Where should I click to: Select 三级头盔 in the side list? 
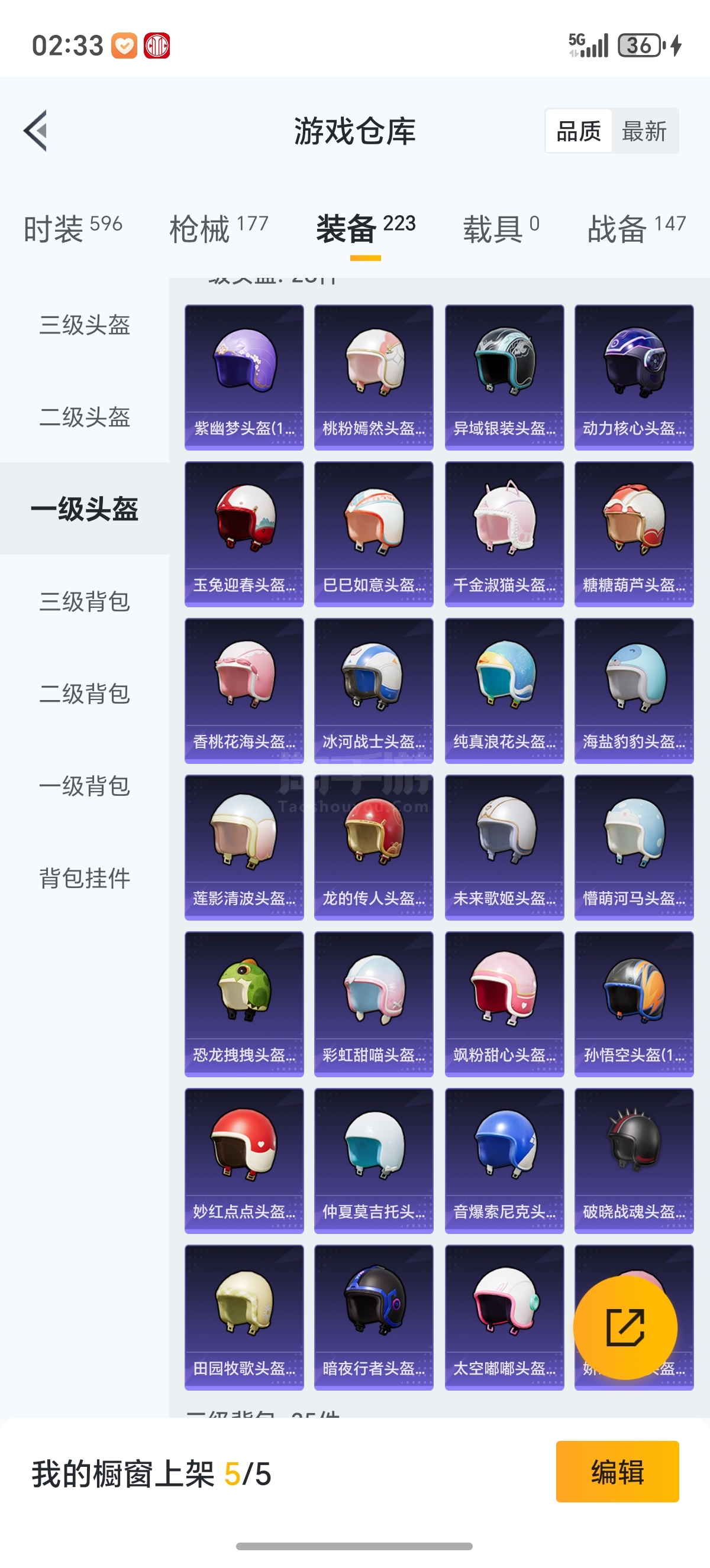pos(85,325)
